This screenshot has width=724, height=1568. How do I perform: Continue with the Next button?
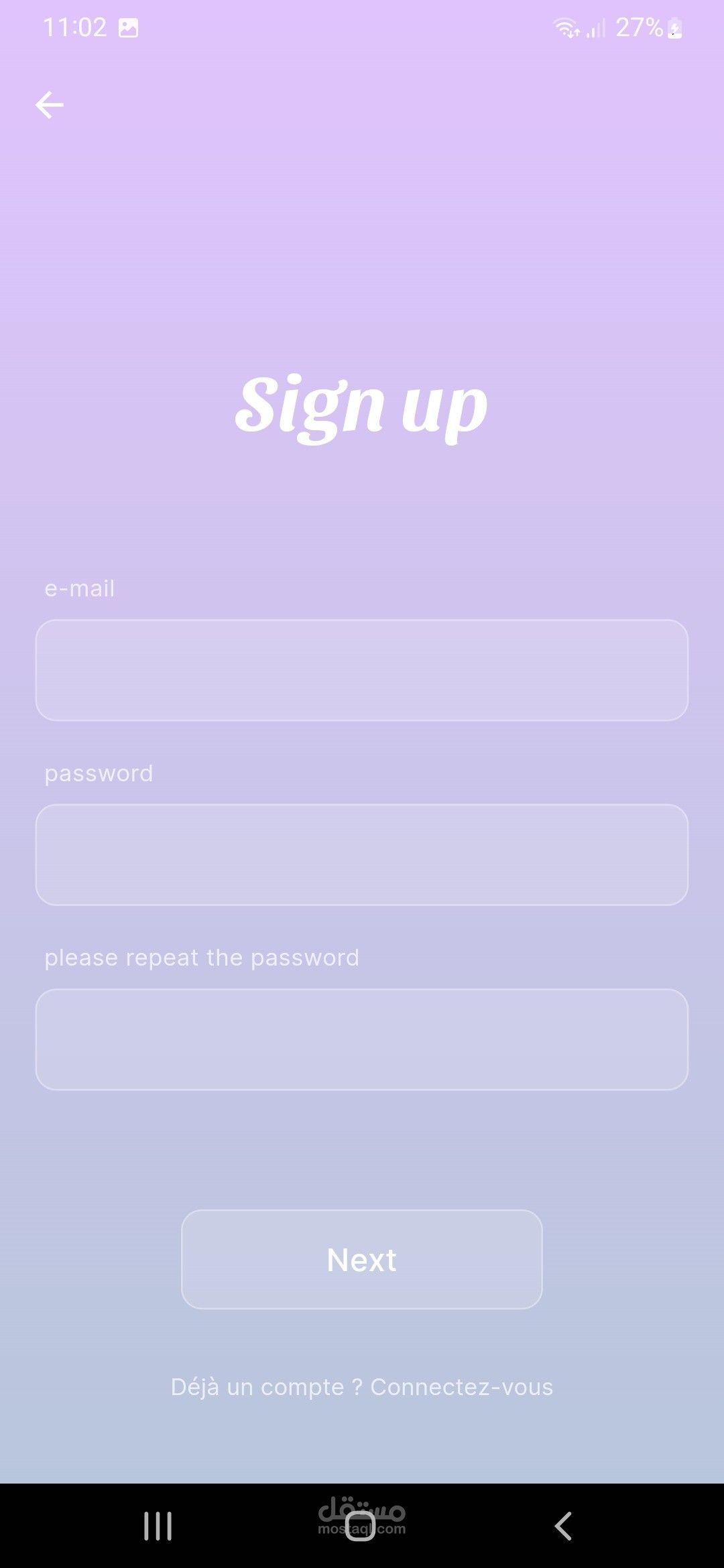pyautogui.click(x=362, y=1260)
